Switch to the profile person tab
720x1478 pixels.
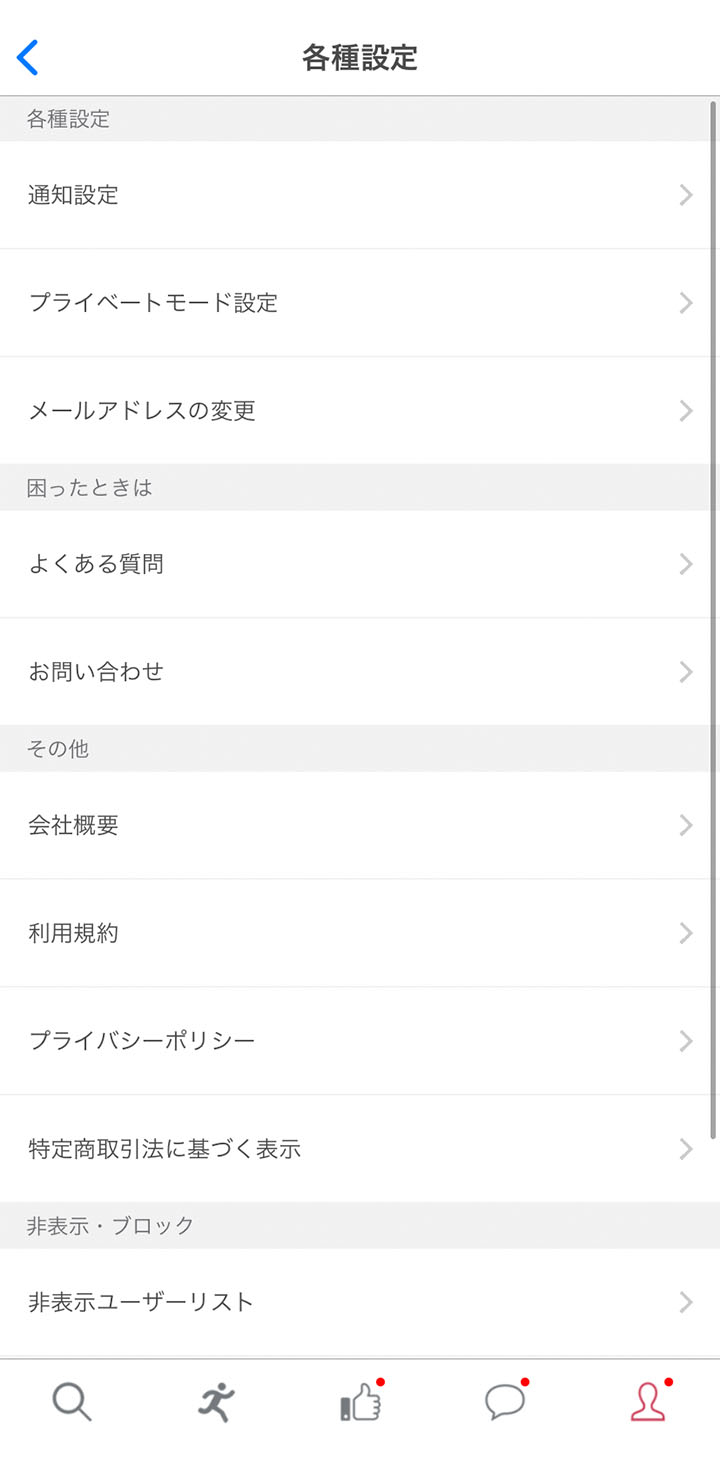click(649, 1402)
